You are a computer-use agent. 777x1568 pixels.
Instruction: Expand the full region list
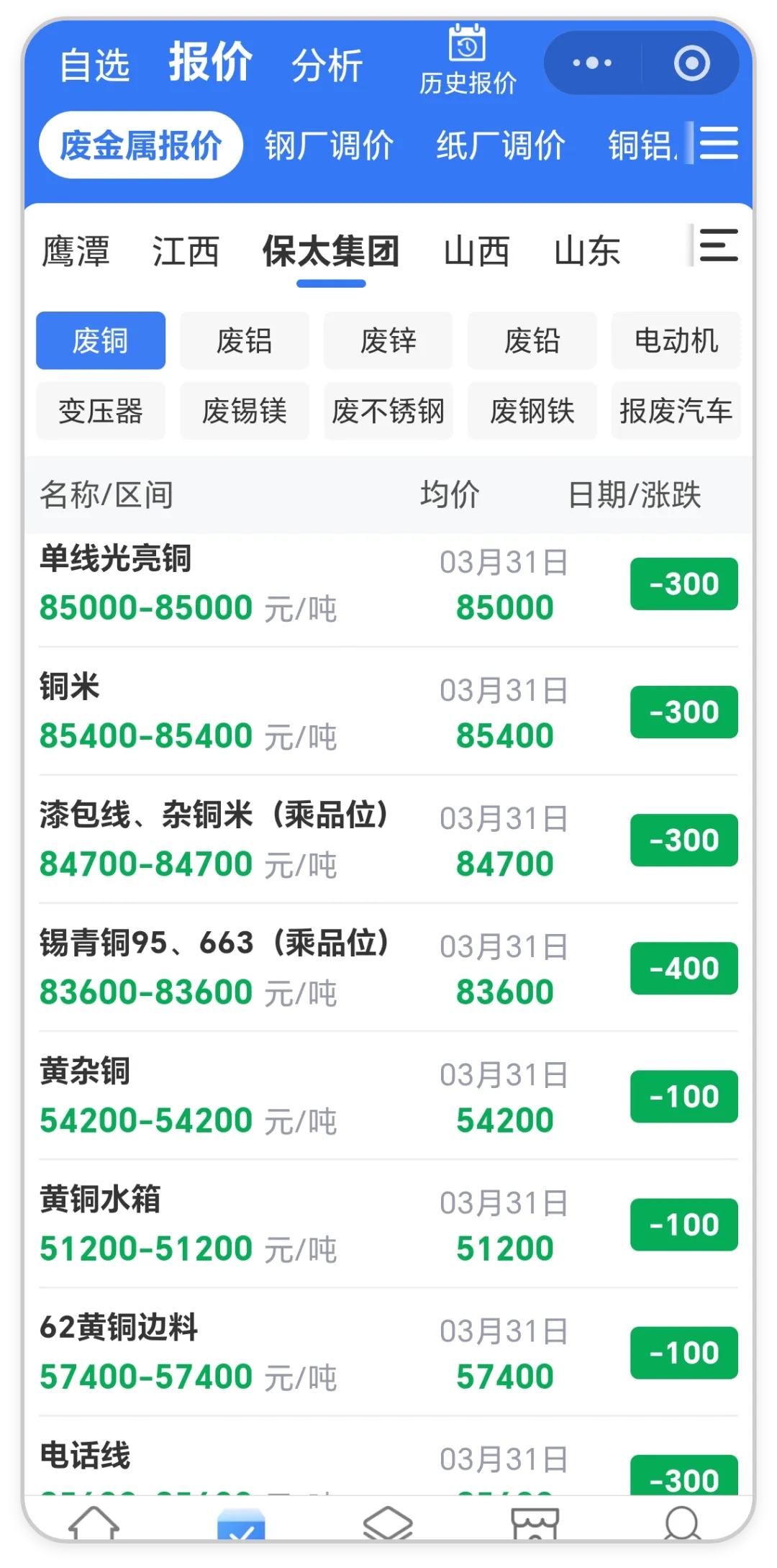[718, 246]
